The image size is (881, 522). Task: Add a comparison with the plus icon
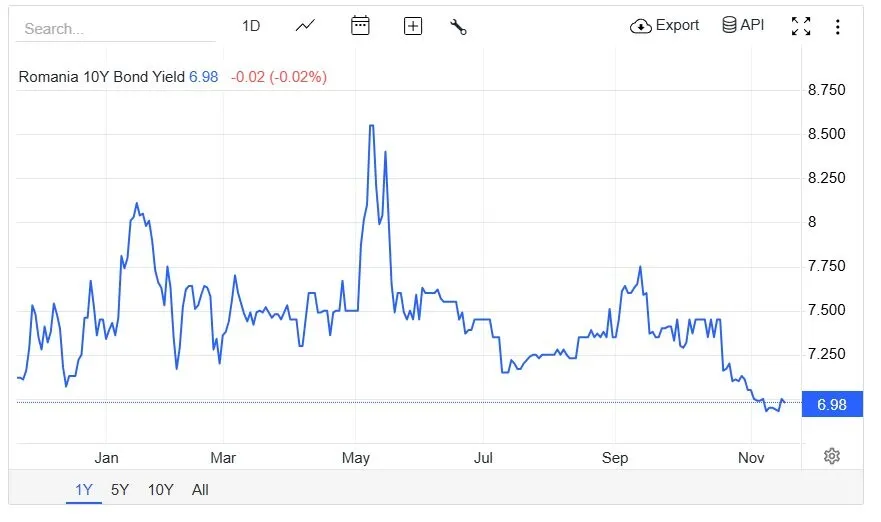click(x=412, y=27)
